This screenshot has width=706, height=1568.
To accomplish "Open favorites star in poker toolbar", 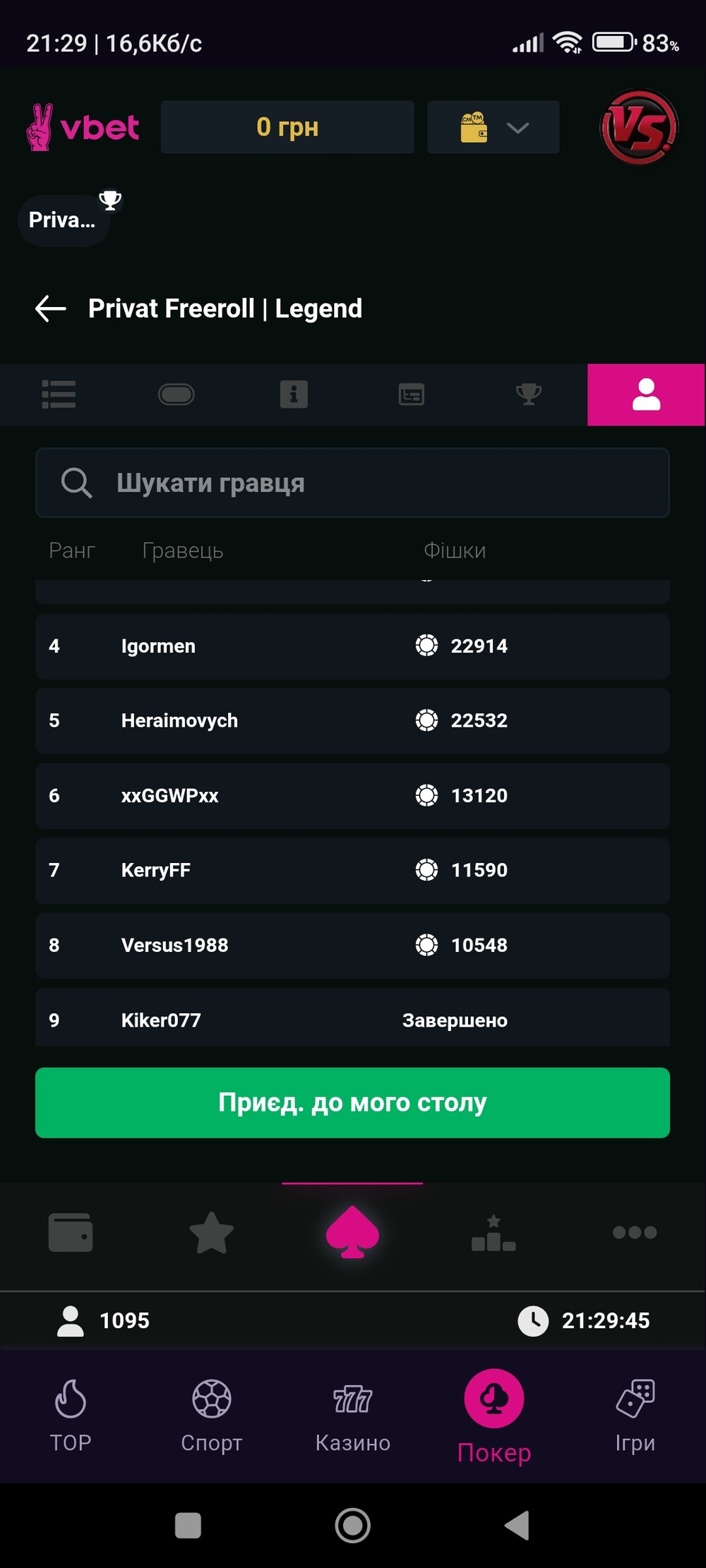I will (x=212, y=1232).
